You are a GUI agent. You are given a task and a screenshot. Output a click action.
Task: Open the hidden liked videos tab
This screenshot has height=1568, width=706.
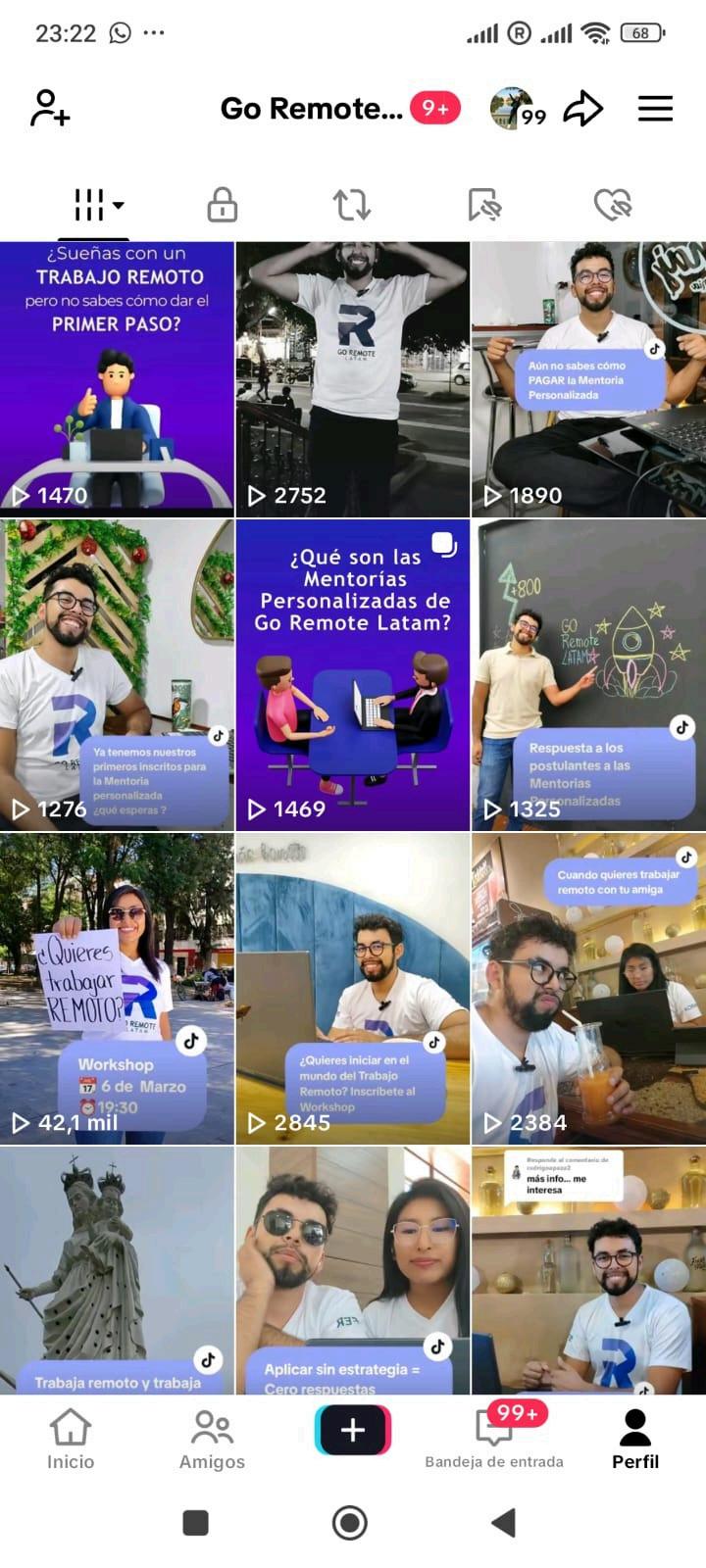(613, 205)
